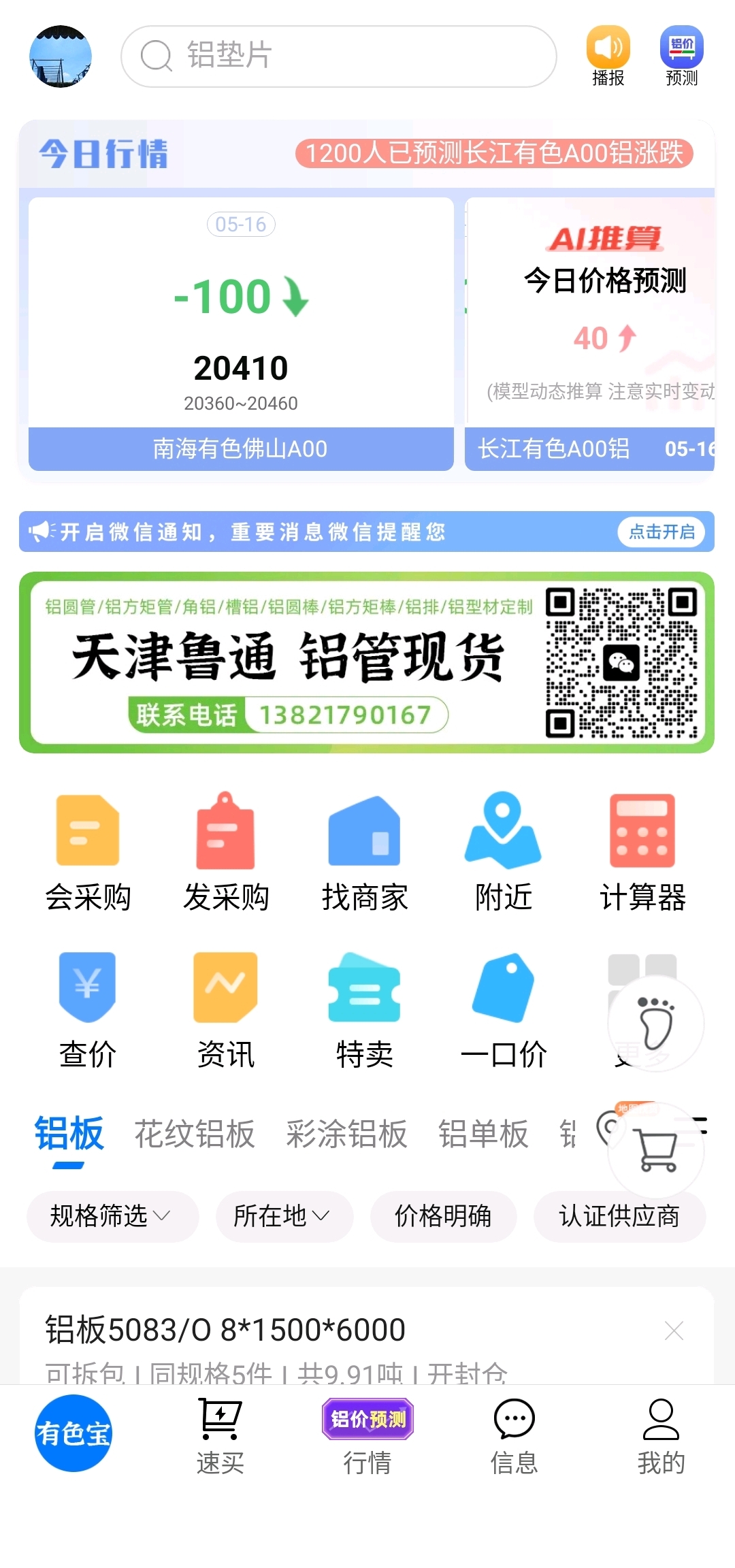Open the 预测 aluminium price forecast icon

[x=681, y=56]
